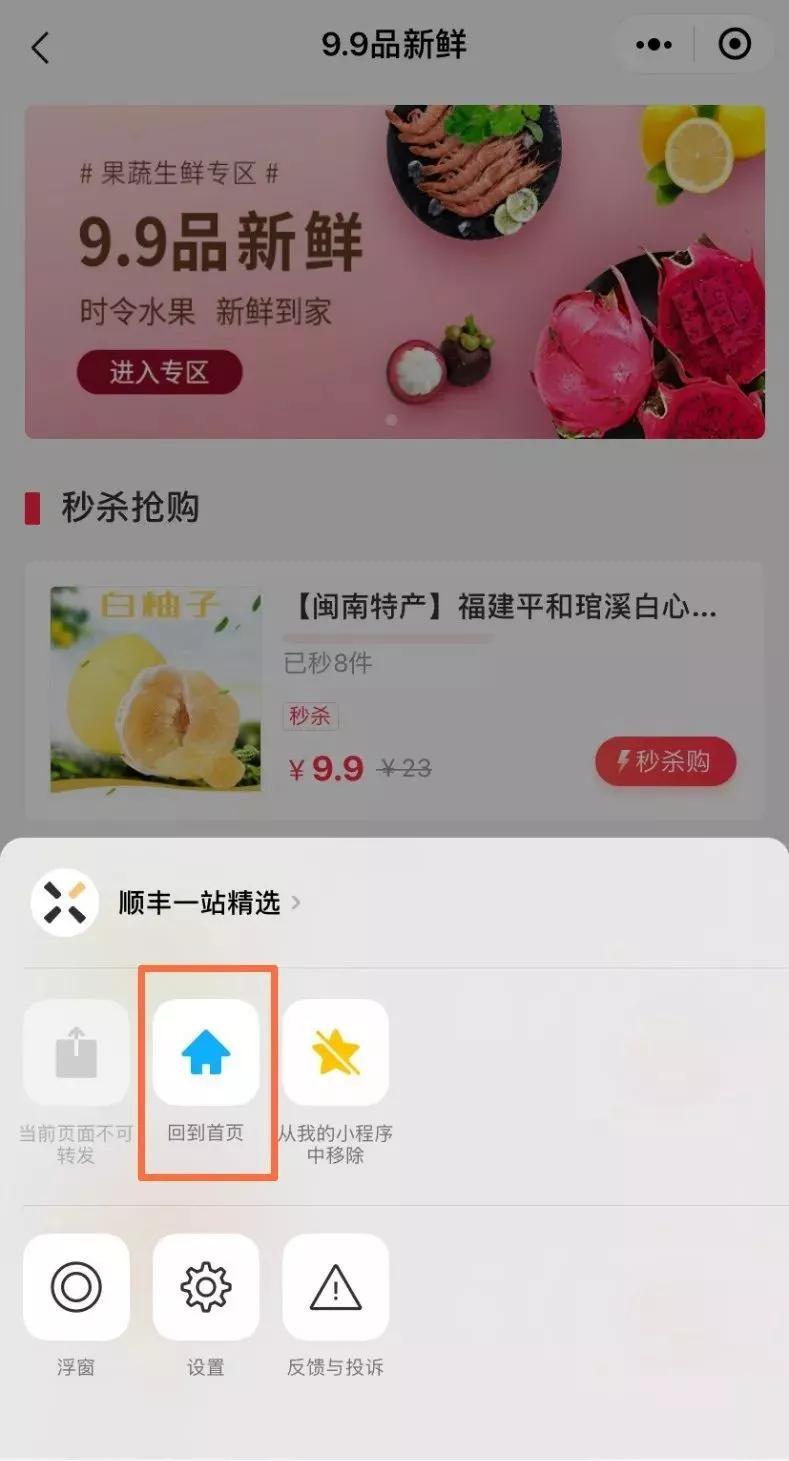This screenshot has height=1461, width=789.
Task: Open the three-dot mini program menu
Action: (654, 45)
